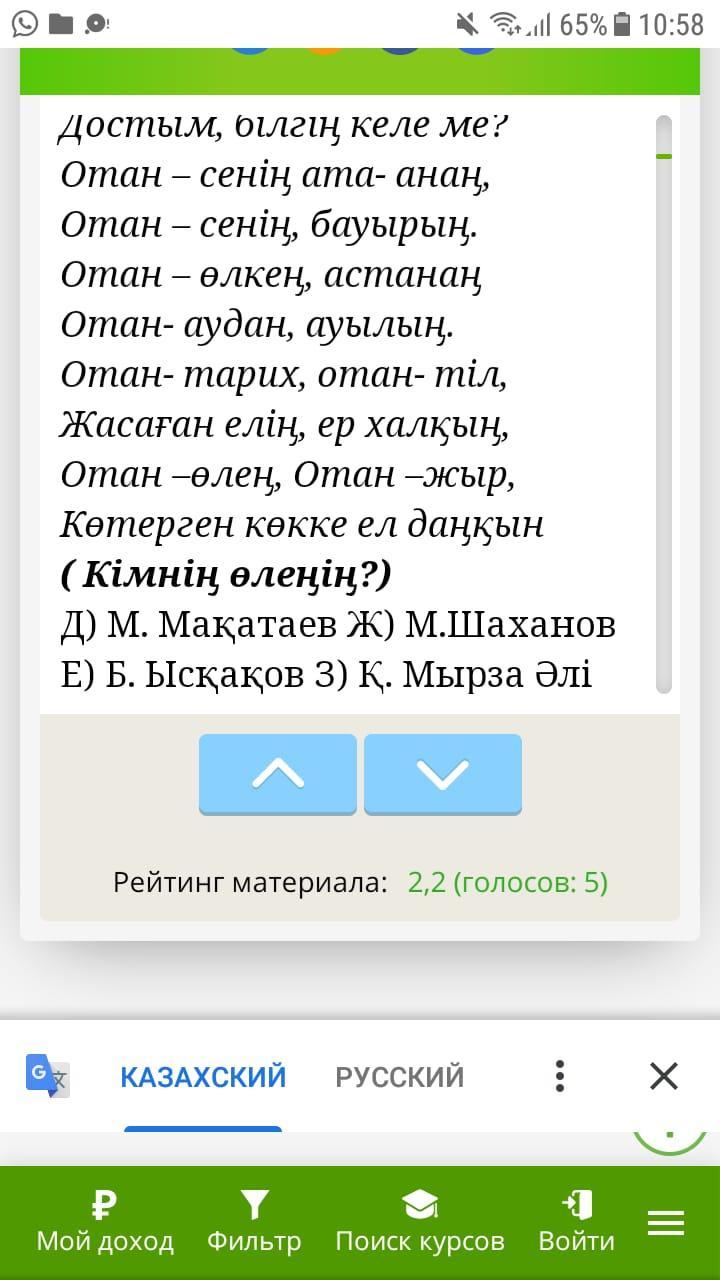The width and height of the screenshot is (720, 1280).
Task: Open Мой доход section
Action: [x=105, y=1222]
